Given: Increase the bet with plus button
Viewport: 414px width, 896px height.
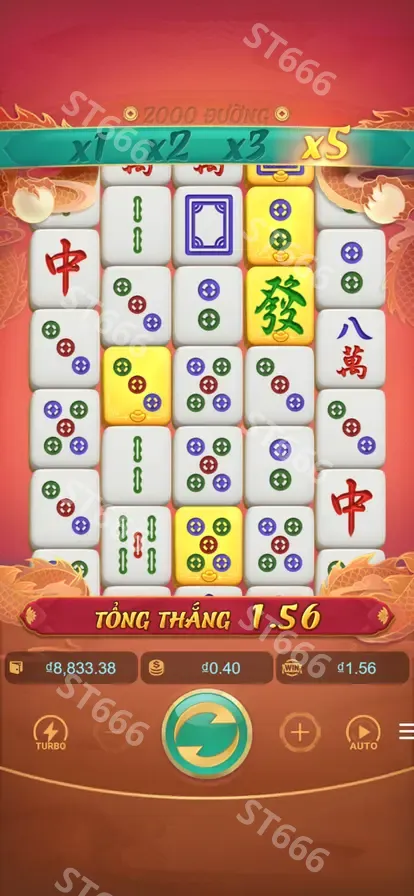Looking at the screenshot, I should tap(300, 732).
